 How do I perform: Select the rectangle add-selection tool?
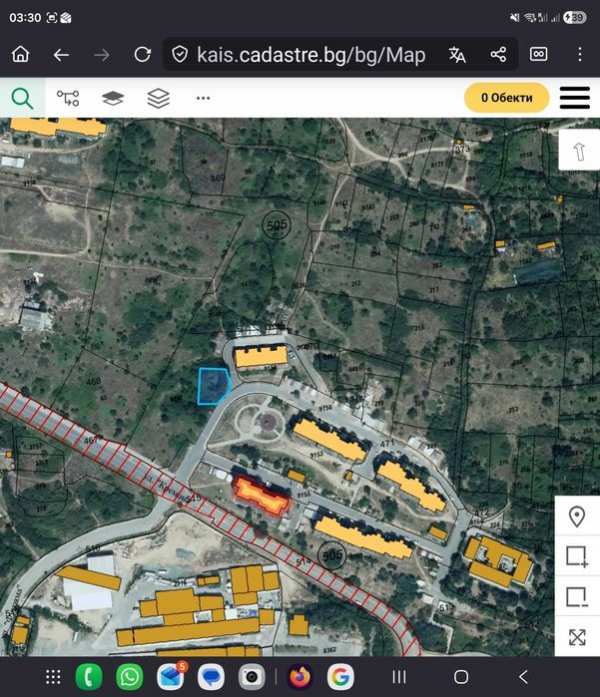(x=577, y=557)
